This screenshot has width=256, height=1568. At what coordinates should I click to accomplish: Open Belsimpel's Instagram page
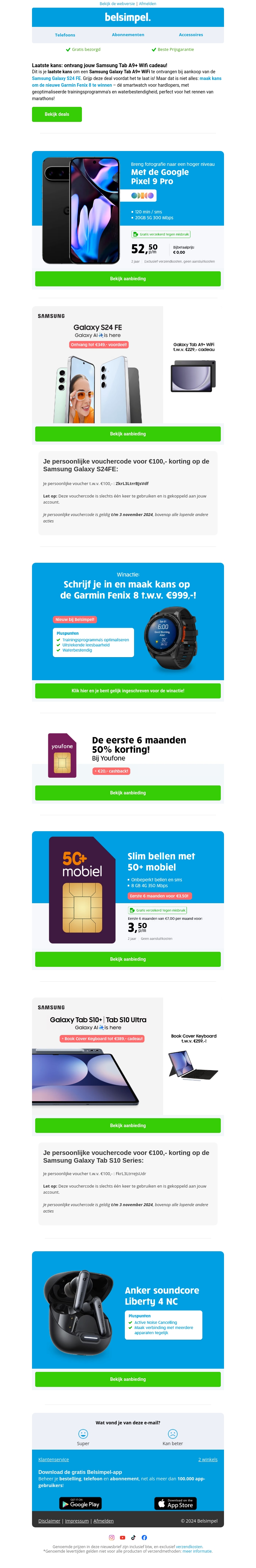(112, 1538)
